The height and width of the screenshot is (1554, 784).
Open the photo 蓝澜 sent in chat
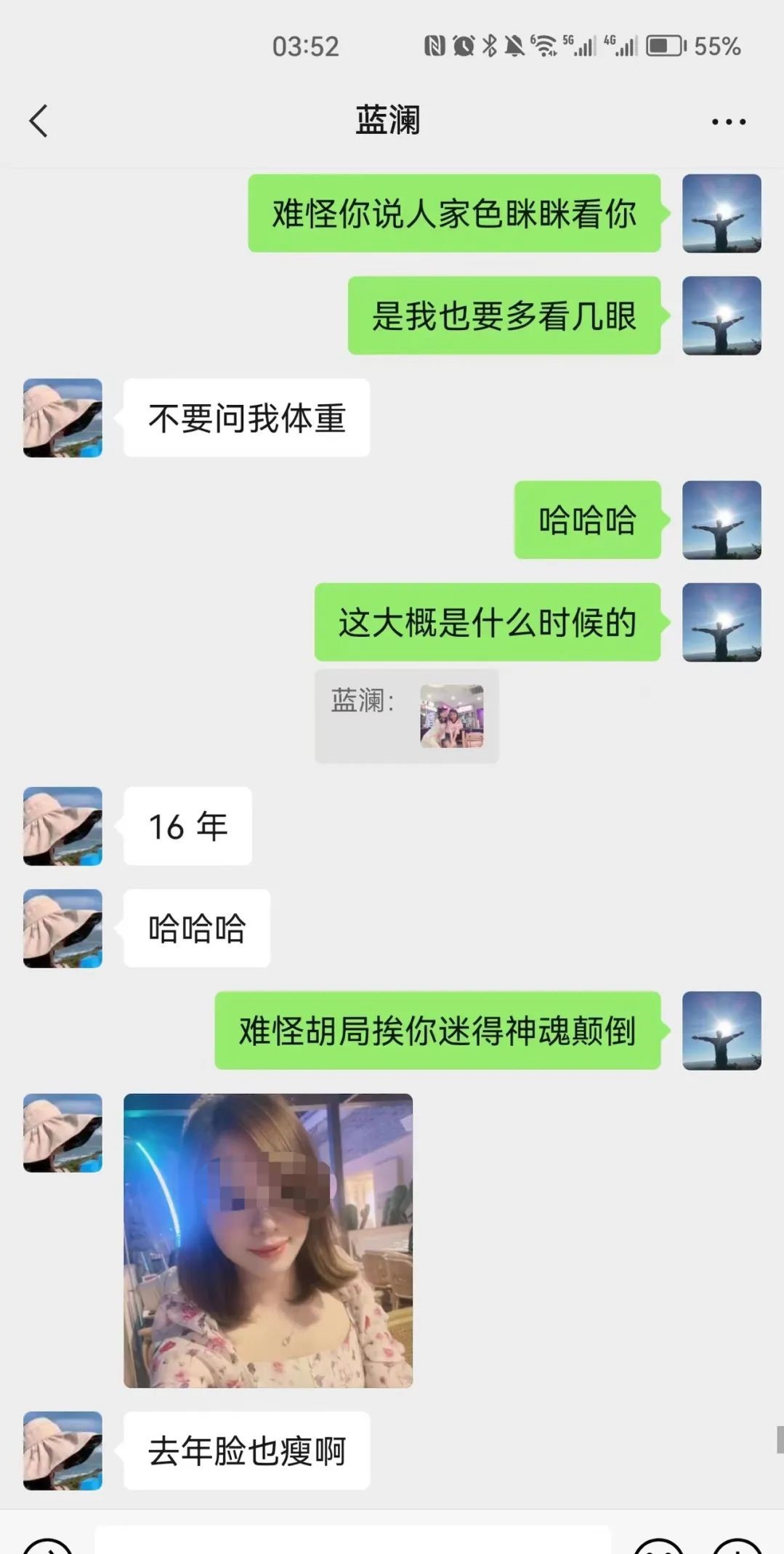[268, 1240]
